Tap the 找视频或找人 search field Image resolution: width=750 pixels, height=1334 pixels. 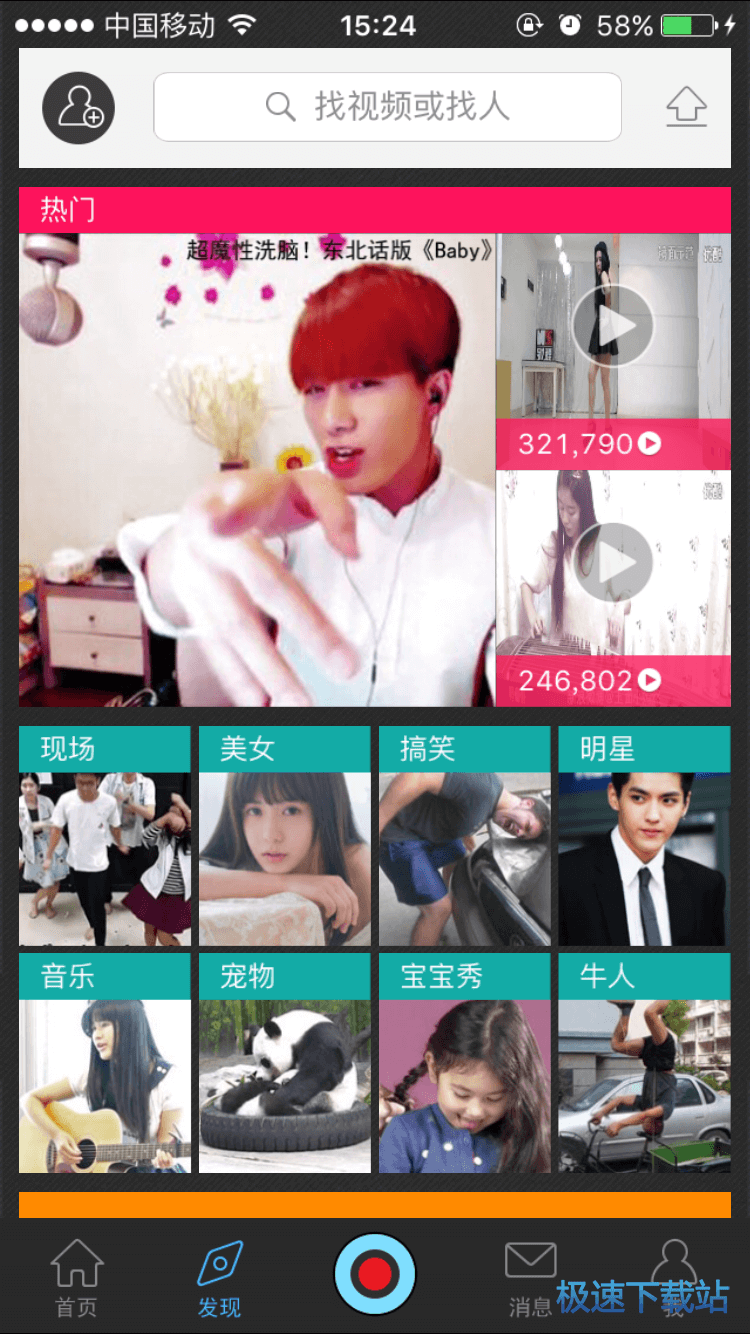(387, 107)
